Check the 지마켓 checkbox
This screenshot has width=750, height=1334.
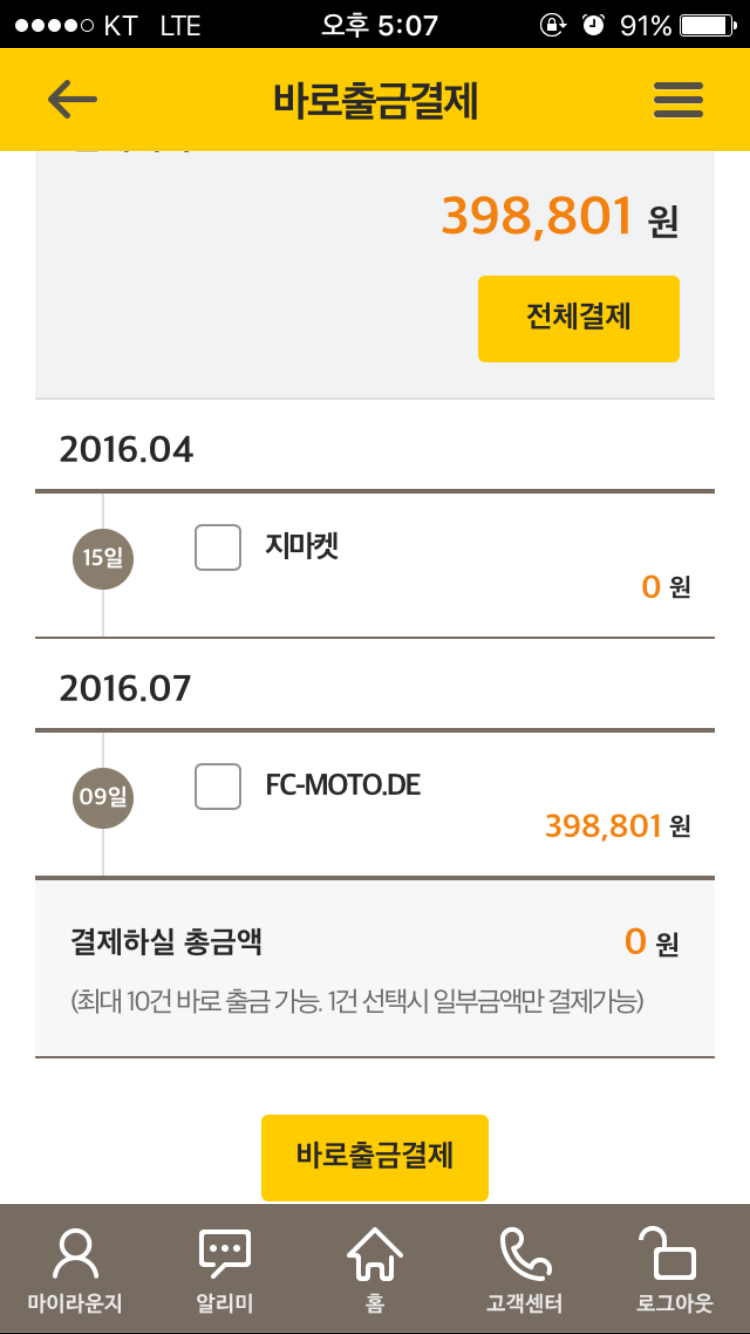coord(218,547)
